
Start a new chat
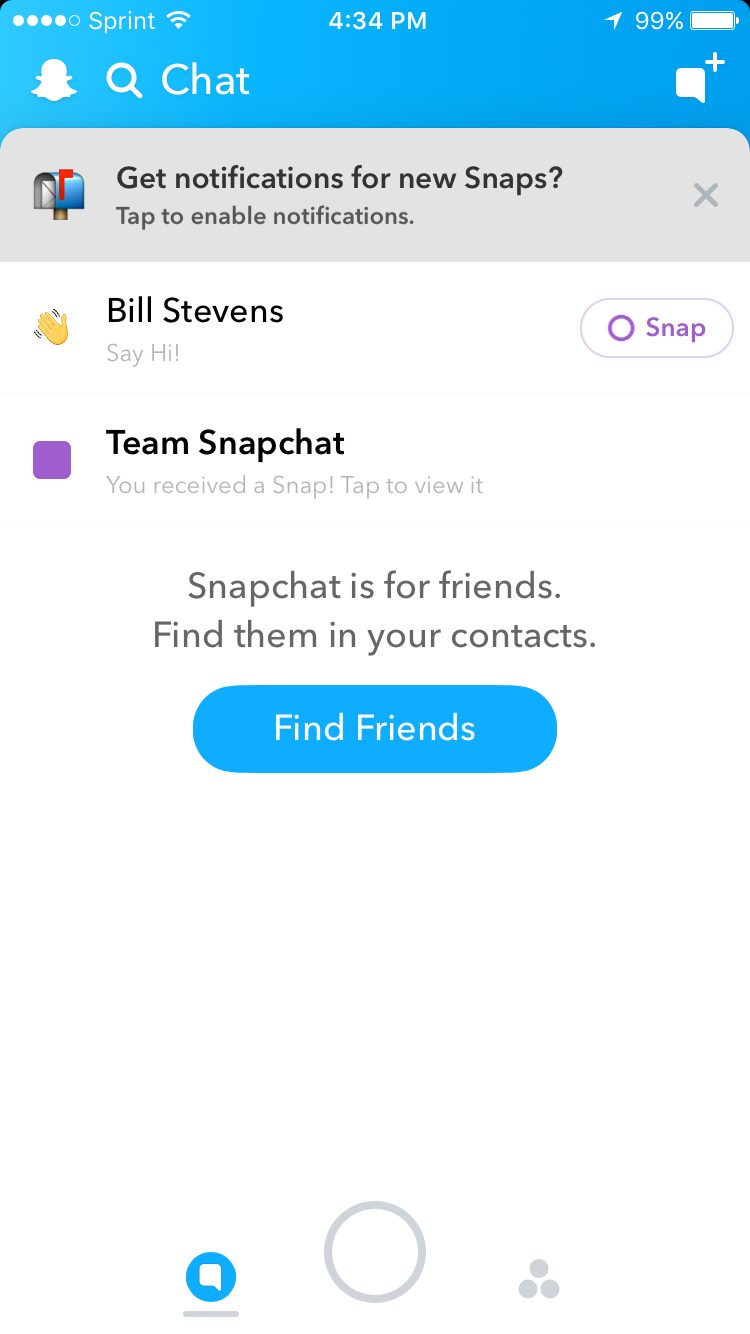coord(699,78)
